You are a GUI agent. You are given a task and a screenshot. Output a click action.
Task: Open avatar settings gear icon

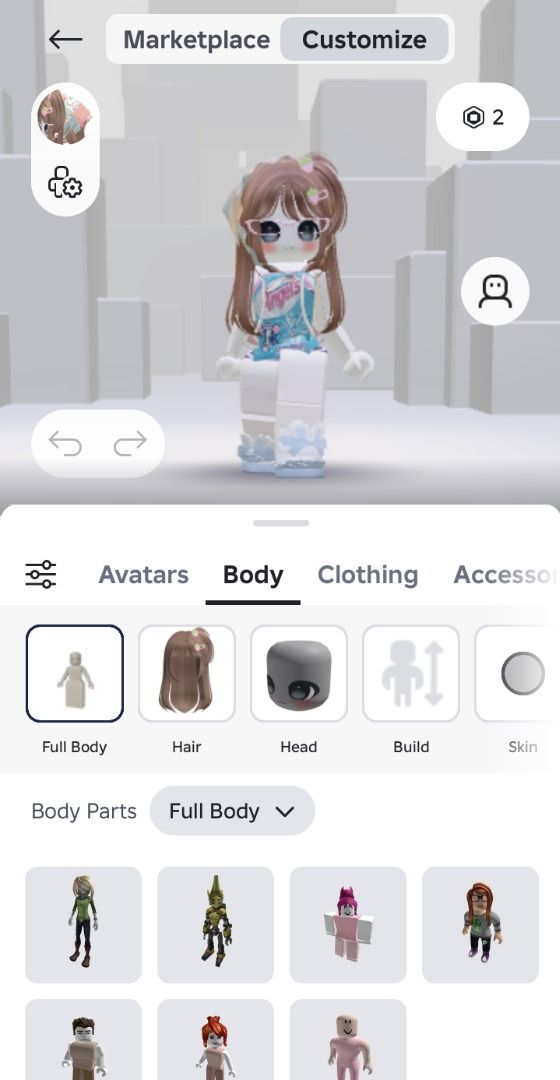pos(65,182)
